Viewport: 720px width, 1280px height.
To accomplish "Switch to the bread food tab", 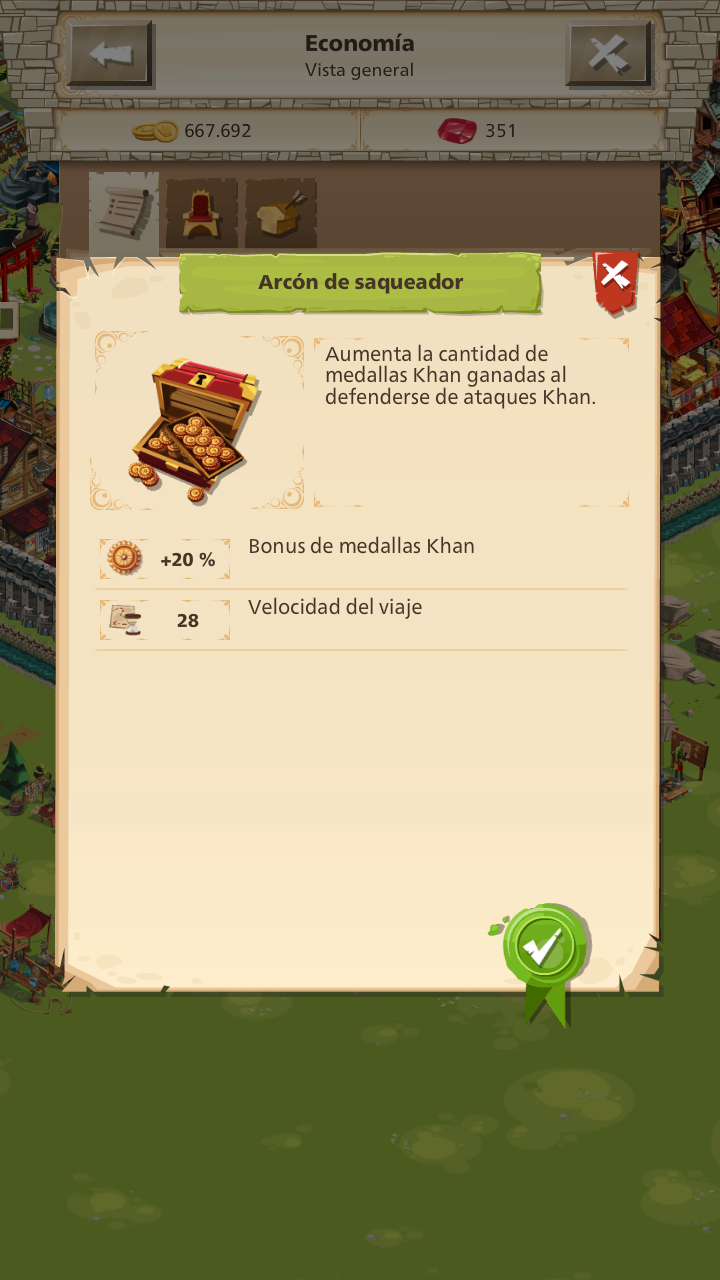I will pyautogui.click(x=280, y=214).
